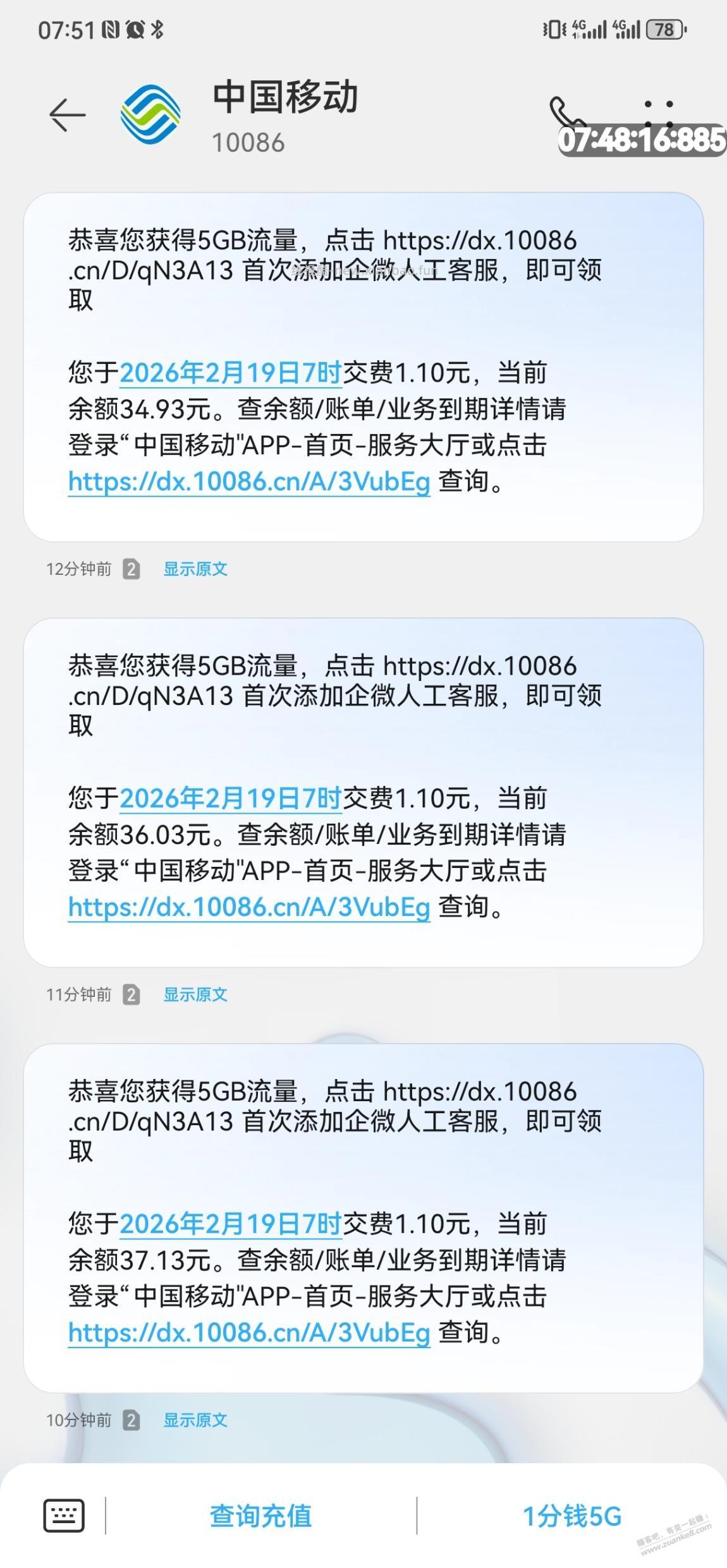The width and height of the screenshot is (727, 1568).
Task: Tap the '2' badge next to 12分钟前
Action: point(131,569)
